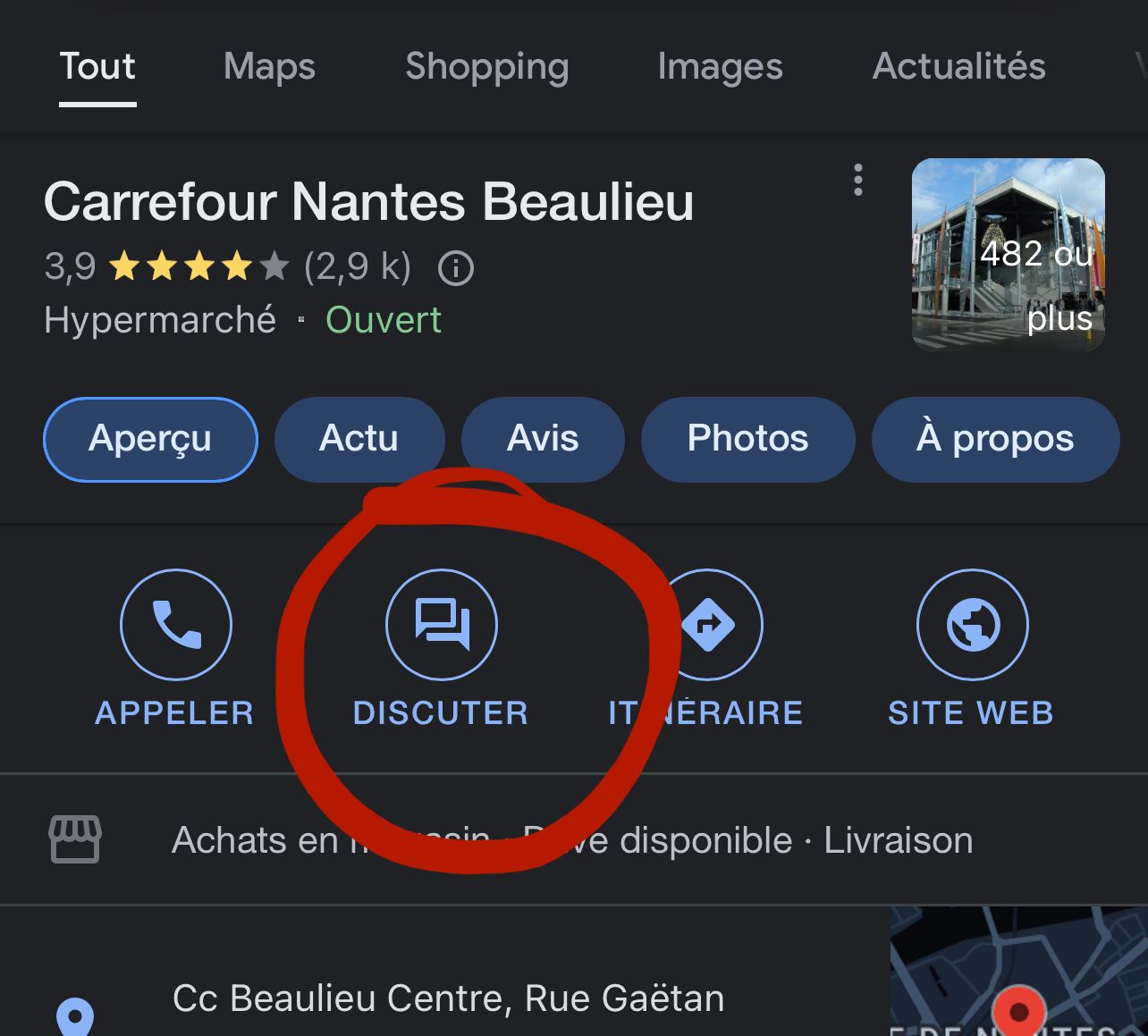Screen dimensions: 1148x1036
Task: Open the Photos chip
Action: click(x=747, y=439)
